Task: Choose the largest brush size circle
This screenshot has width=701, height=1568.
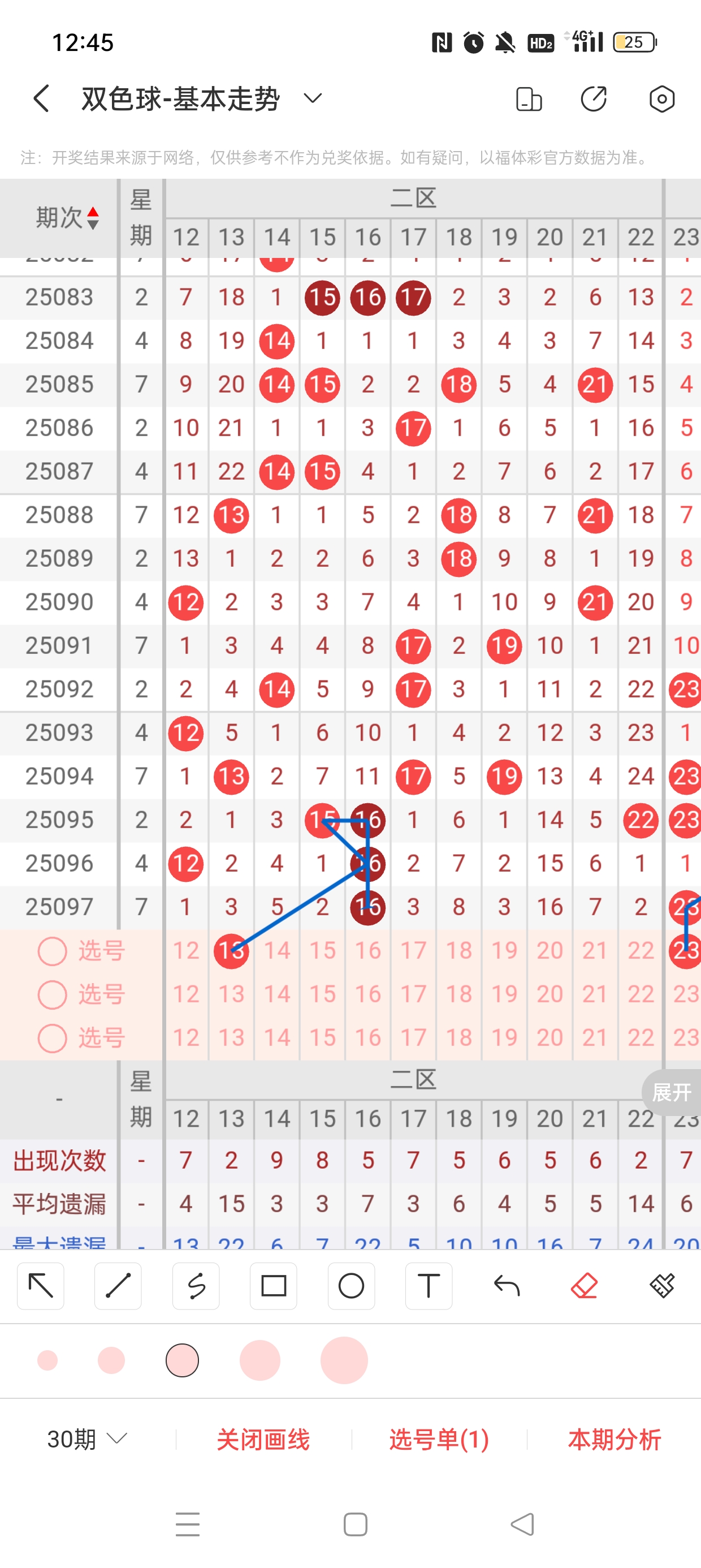Action: (x=344, y=1360)
